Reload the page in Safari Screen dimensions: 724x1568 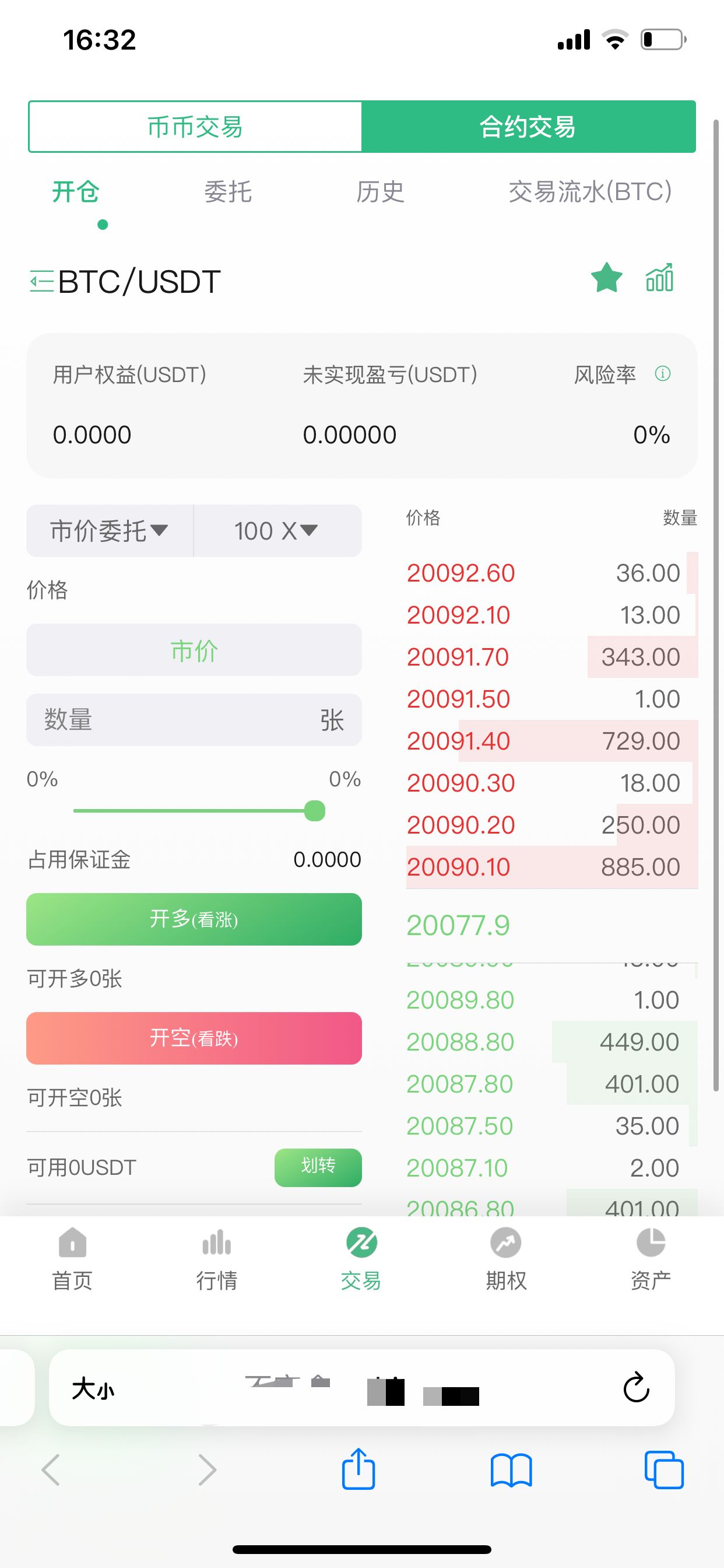pyautogui.click(x=637, y=1388)
